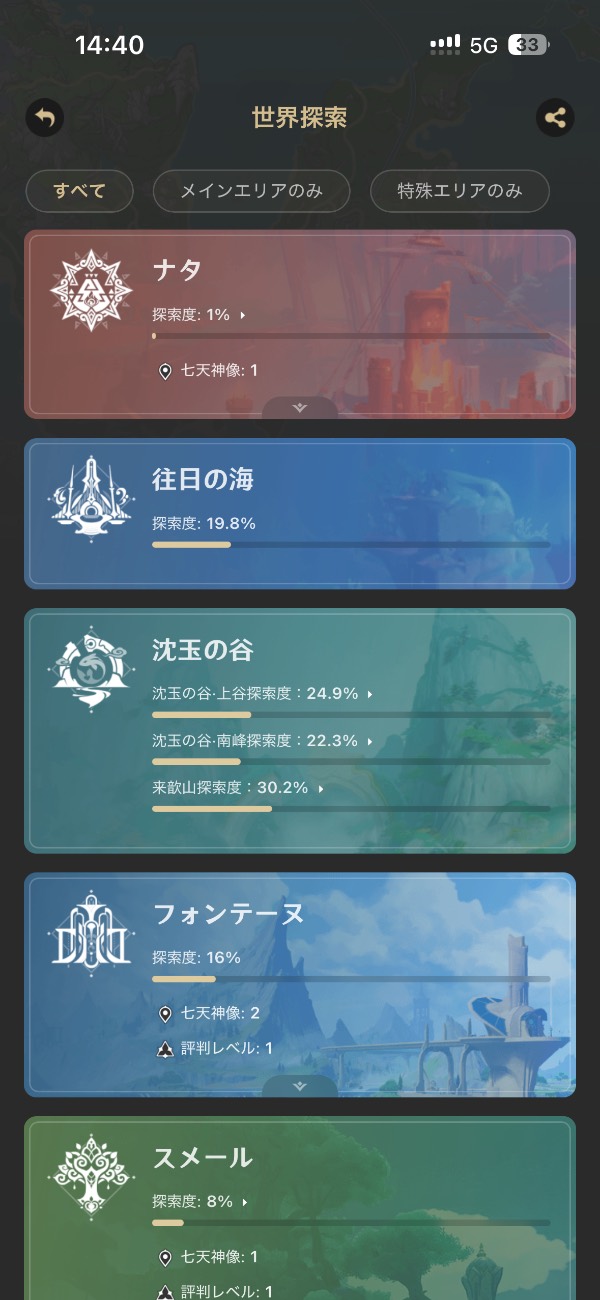Switch to 特殊エリアのみ tab
Screen dimensions: 600x1300
459,191
